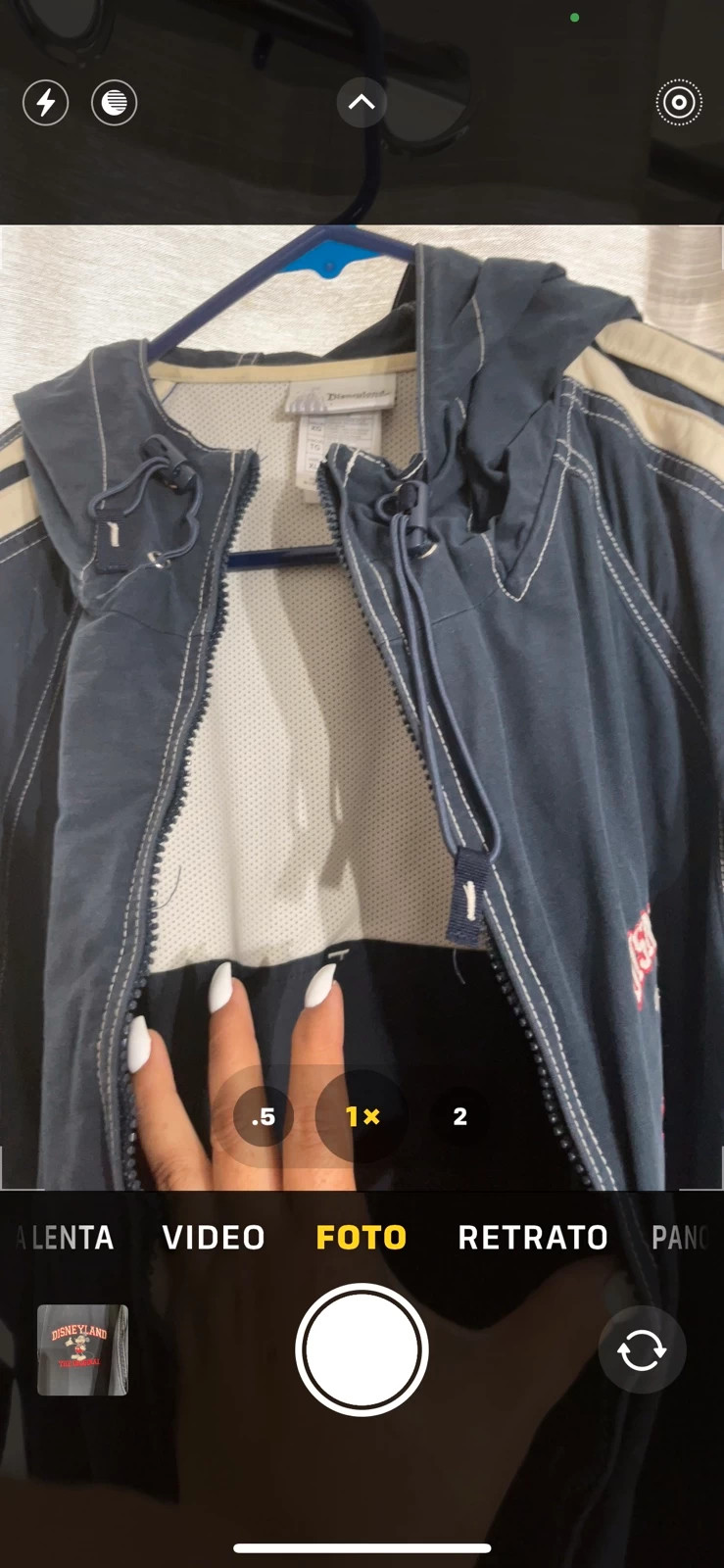The height and width of the screenshot is (1568, 724).
Task: Toggle the night mode icon
Action: click(115, 102)
